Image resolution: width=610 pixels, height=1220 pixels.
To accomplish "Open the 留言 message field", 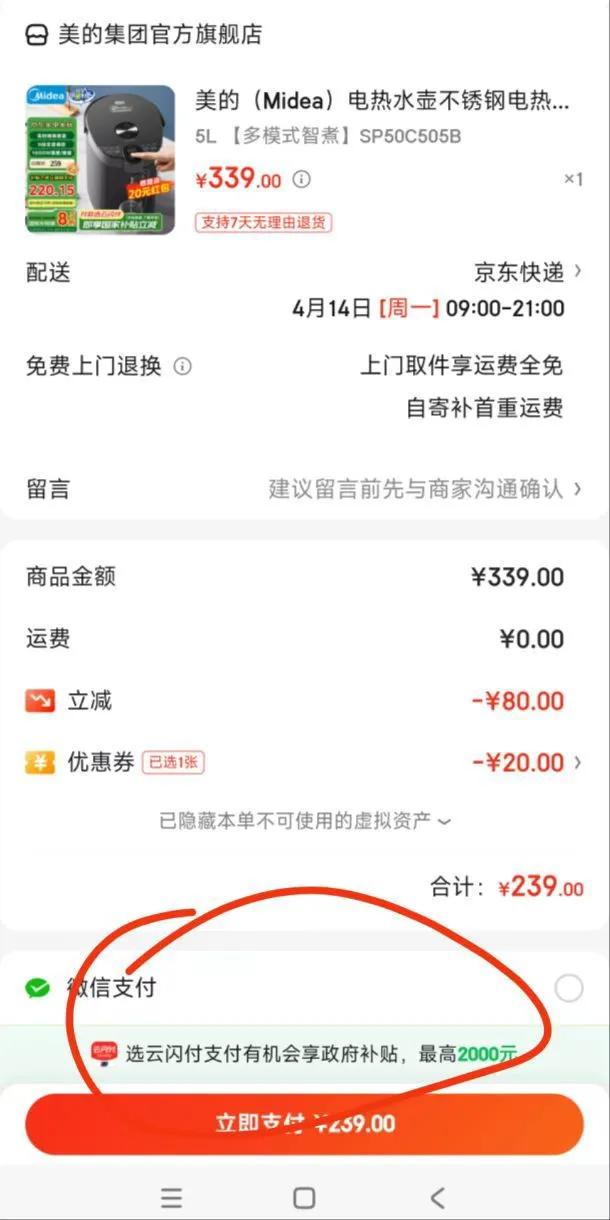I will (x=305, y=489).
